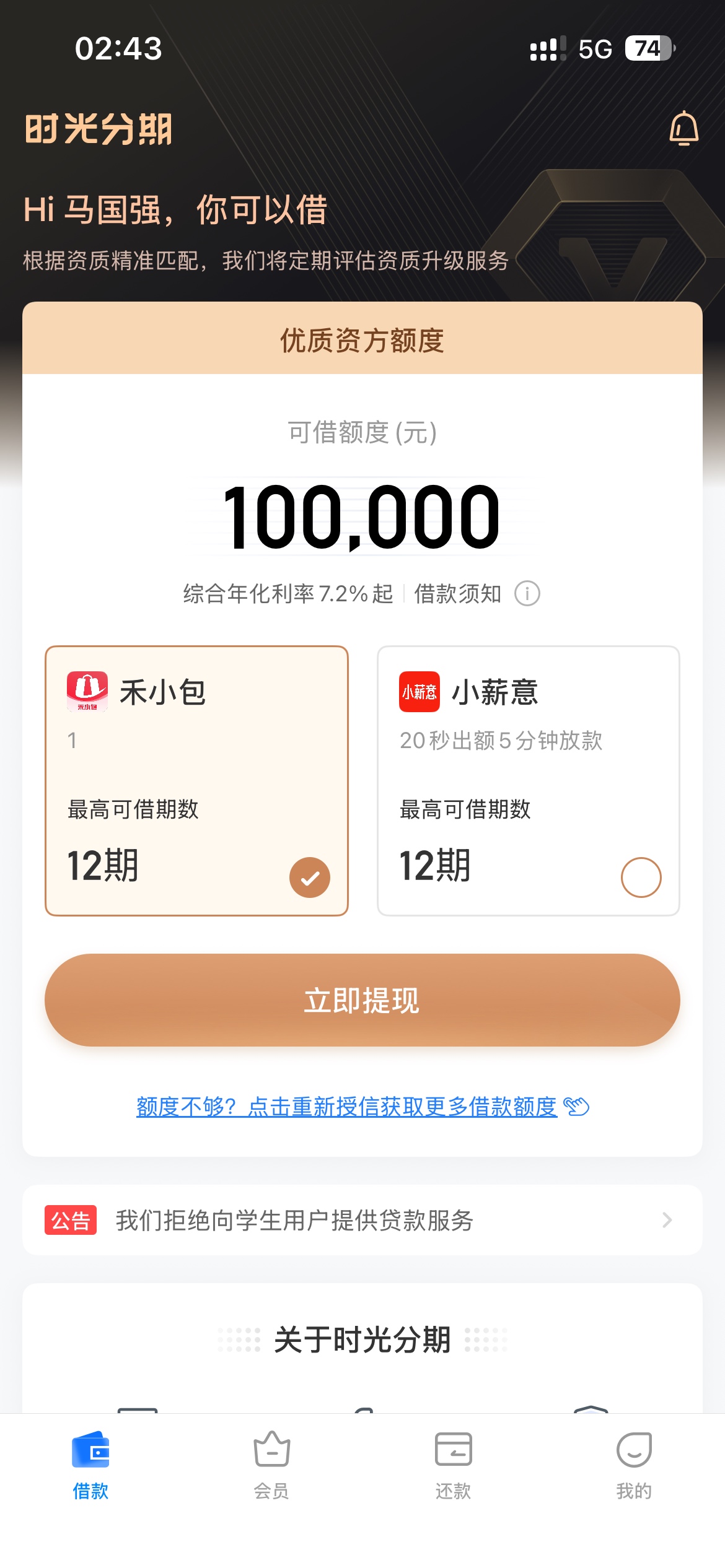This screenshot has width=725, height=1568.
Task: Switch to the 我的 tab
Action: pos(634,1465)
